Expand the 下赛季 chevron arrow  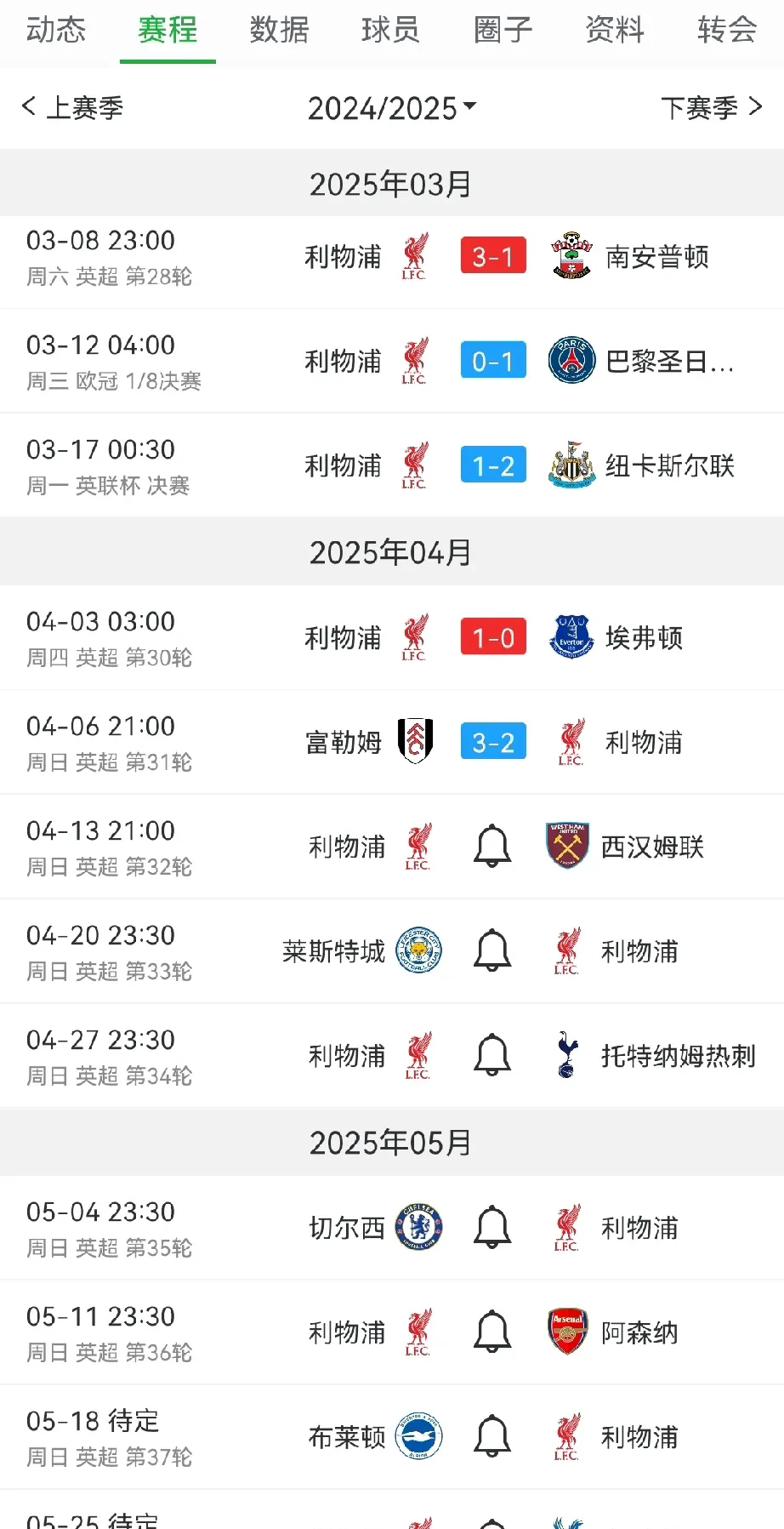756,107
